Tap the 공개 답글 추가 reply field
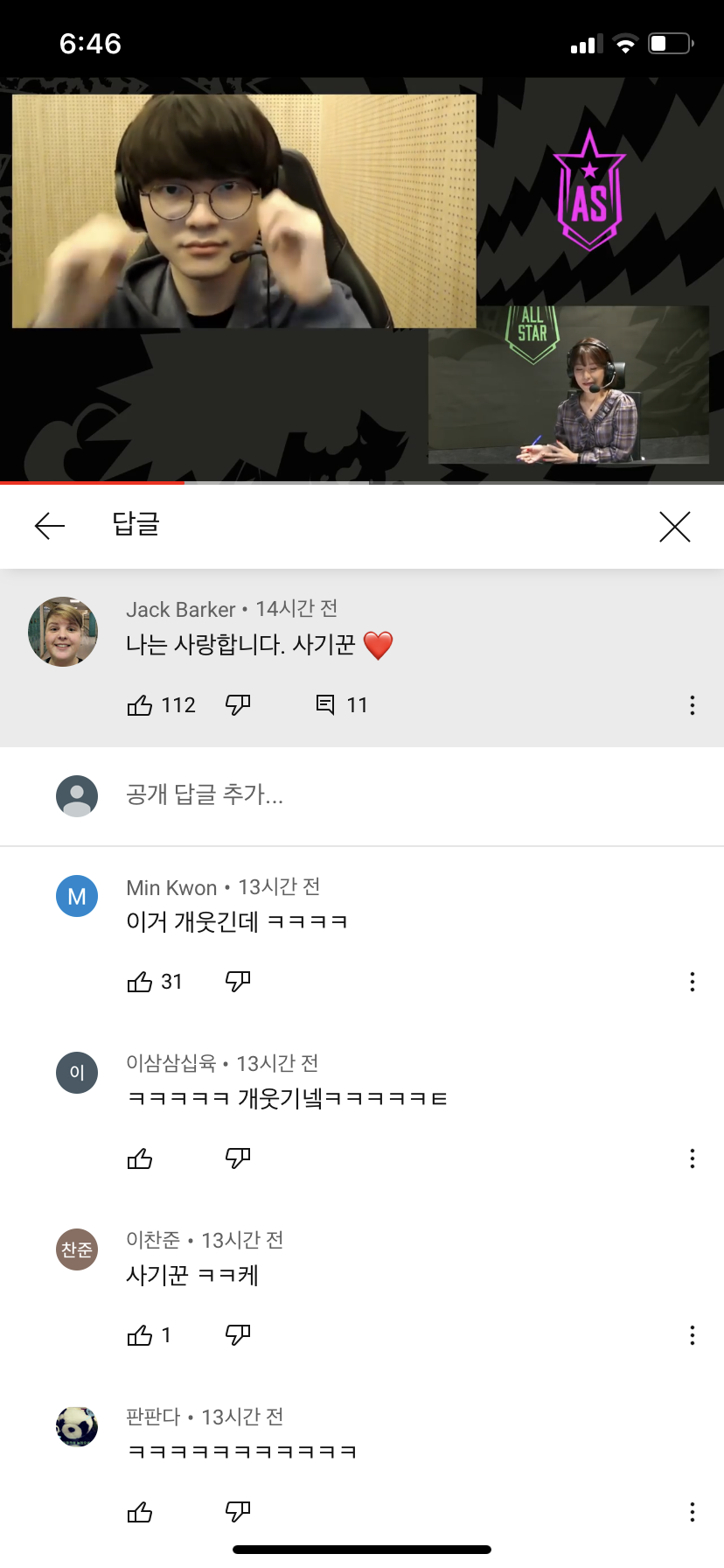Viewport: 724px width, 1568px height. tap(205, 794)
